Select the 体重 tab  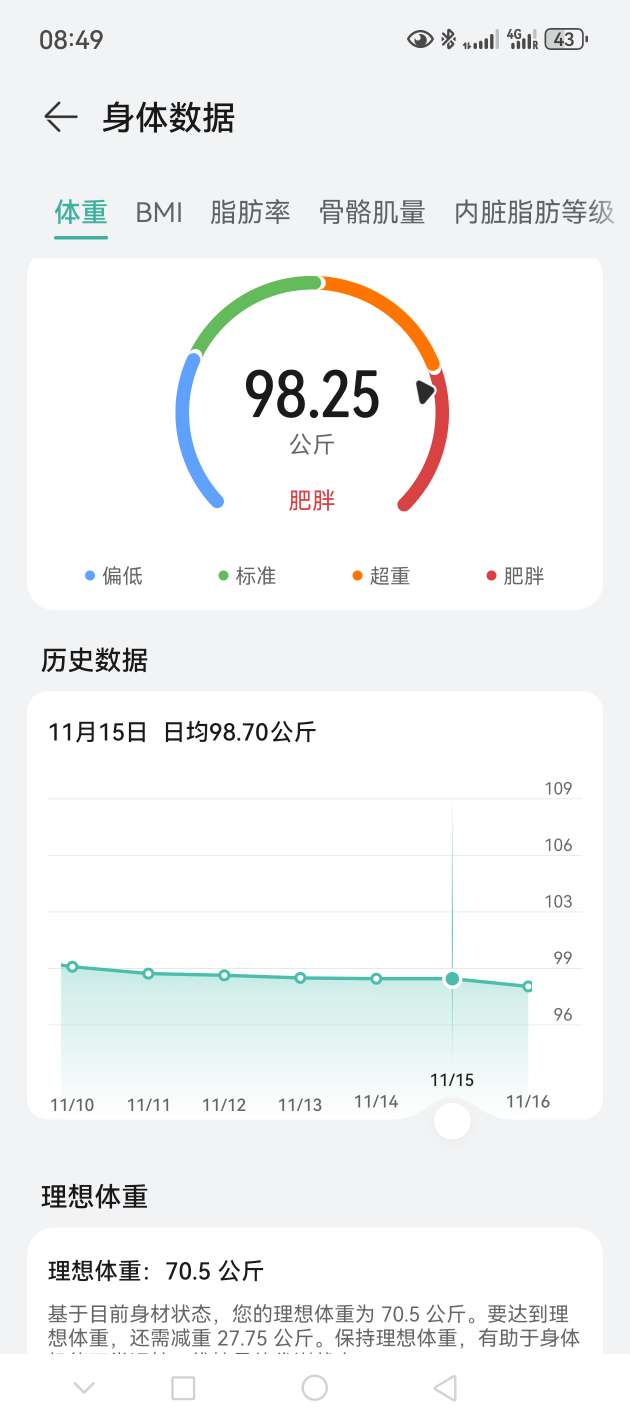(x=81, y=212)
